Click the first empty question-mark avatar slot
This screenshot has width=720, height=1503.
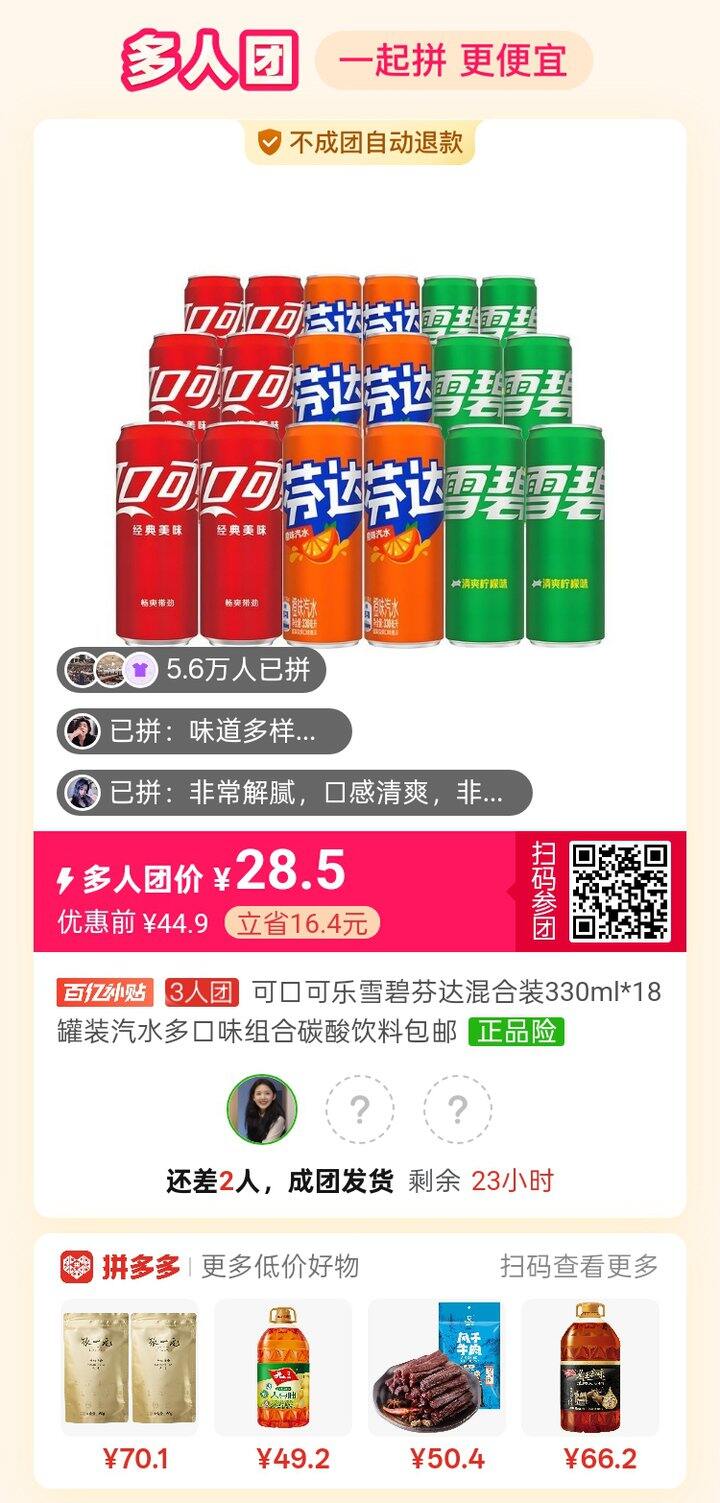point(360,1108)
